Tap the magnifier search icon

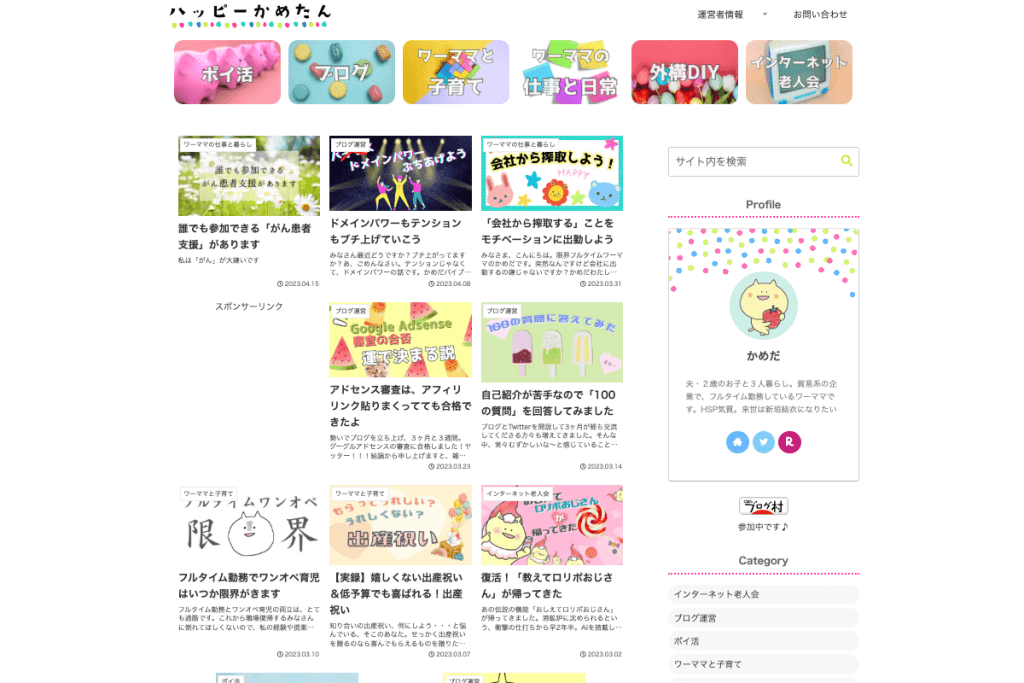click(x=847, y=161)
